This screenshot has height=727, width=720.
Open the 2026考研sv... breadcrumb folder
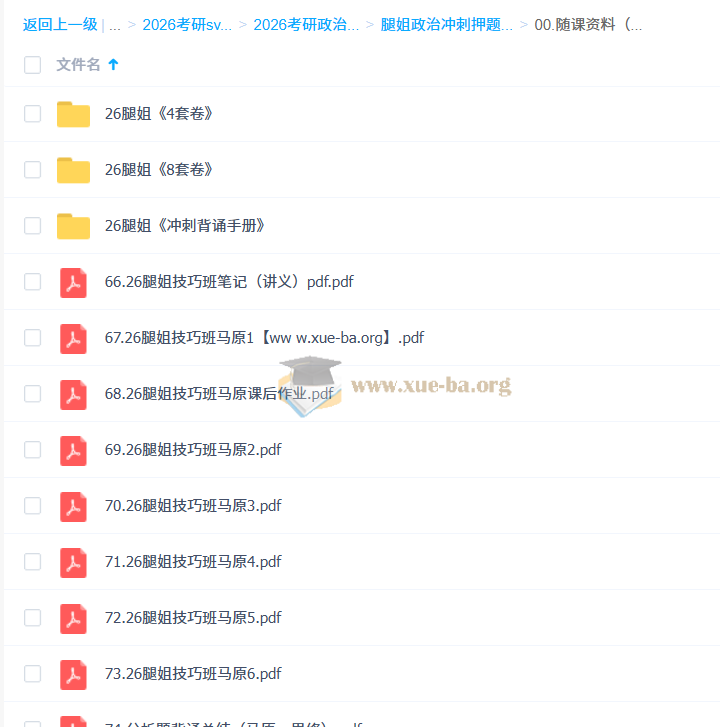coord(187,25)
